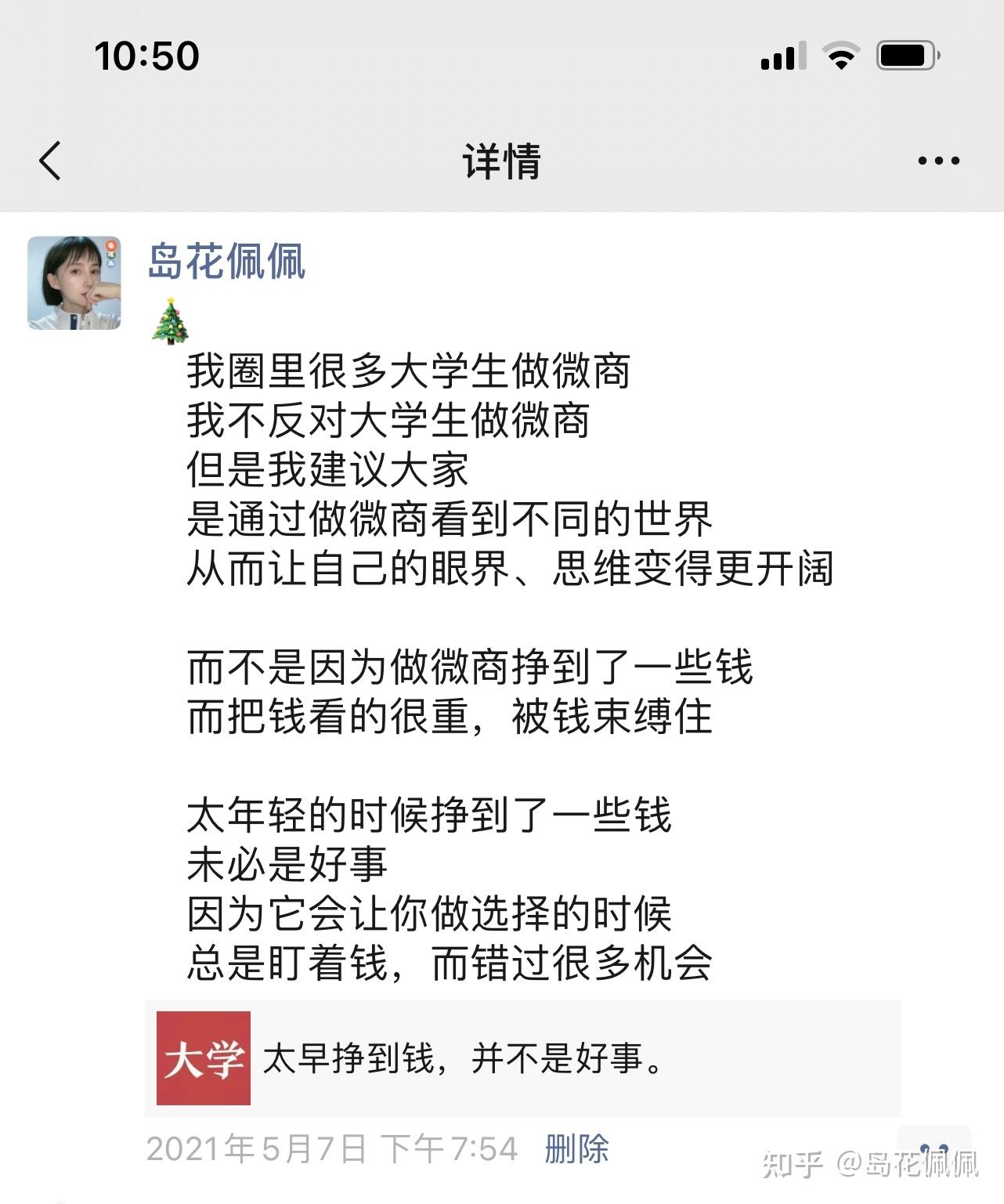Open the three-dot overflow menu
Viewport: 1004px width, 1204px height.
(x=938, y=161)
